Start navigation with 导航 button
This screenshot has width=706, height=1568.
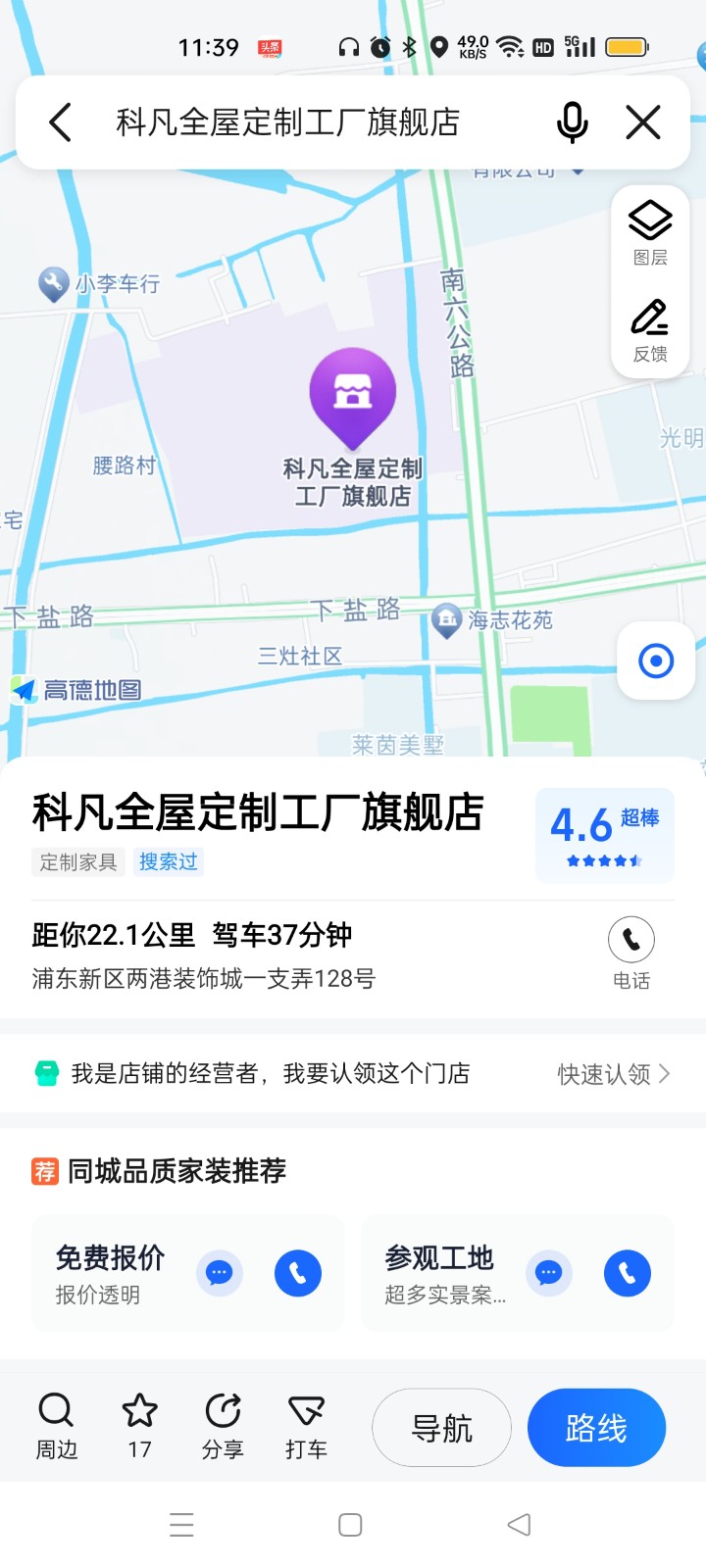(x=441, y=1428)
